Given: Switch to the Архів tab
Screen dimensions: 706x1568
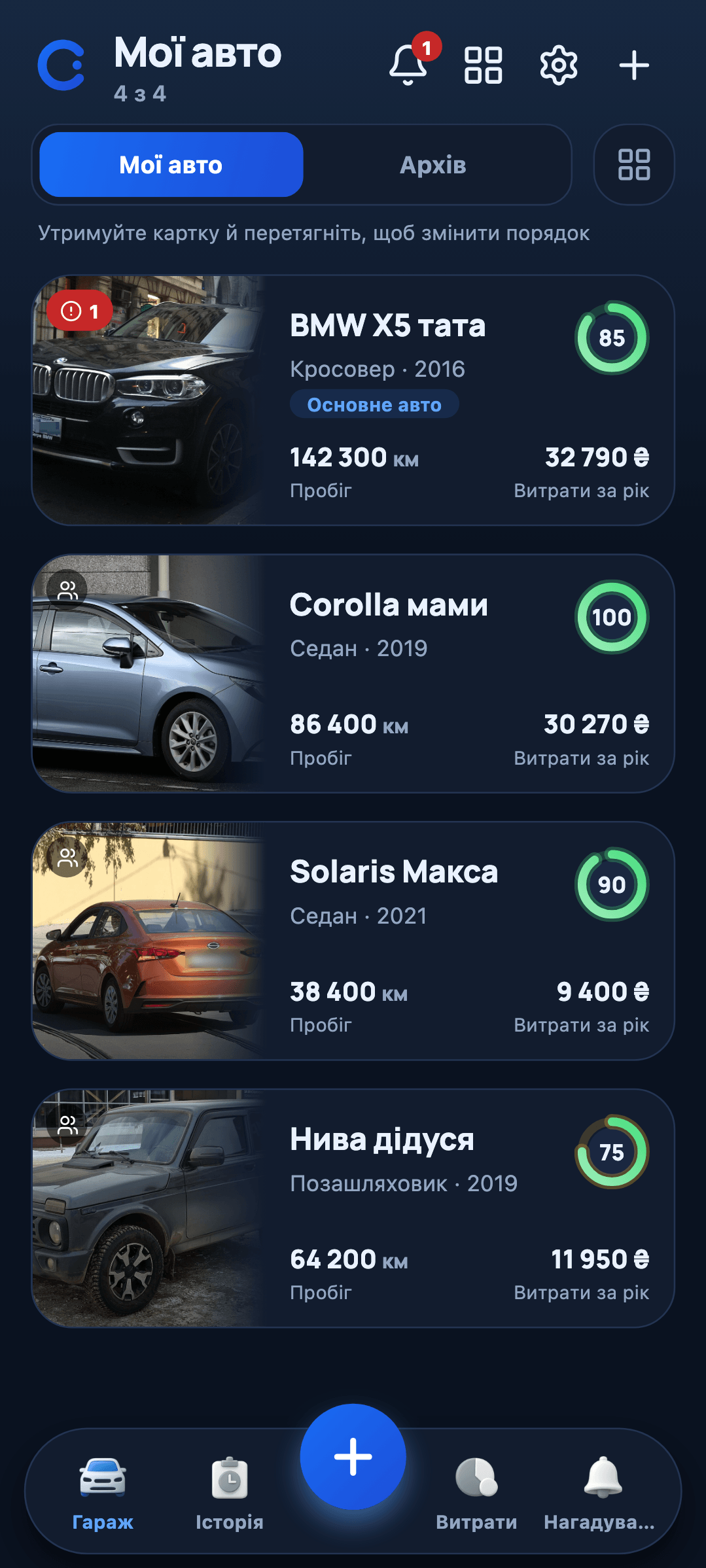Looking at the screenshot, I should (x=433, y=165).
